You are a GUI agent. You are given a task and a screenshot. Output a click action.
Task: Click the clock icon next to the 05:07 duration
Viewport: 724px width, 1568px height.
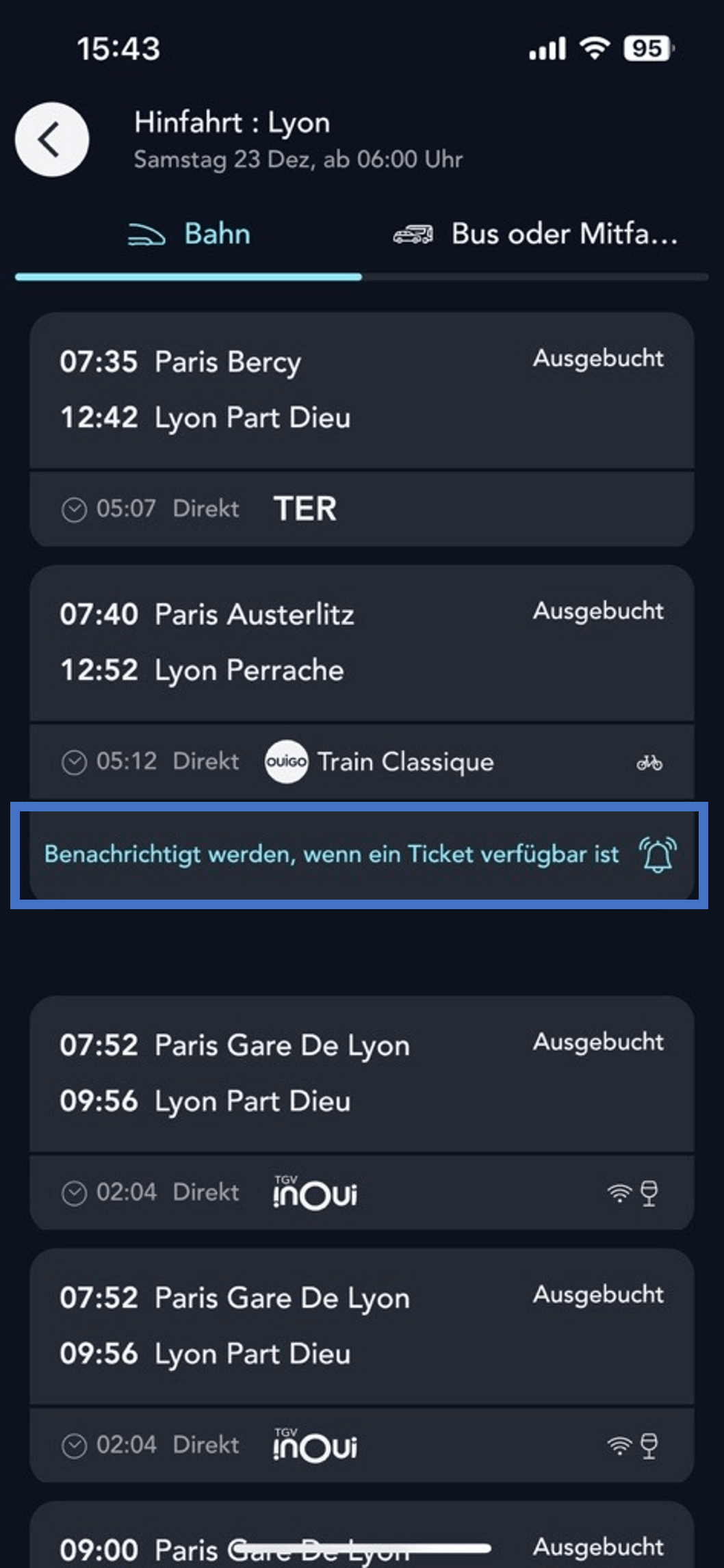74,508
